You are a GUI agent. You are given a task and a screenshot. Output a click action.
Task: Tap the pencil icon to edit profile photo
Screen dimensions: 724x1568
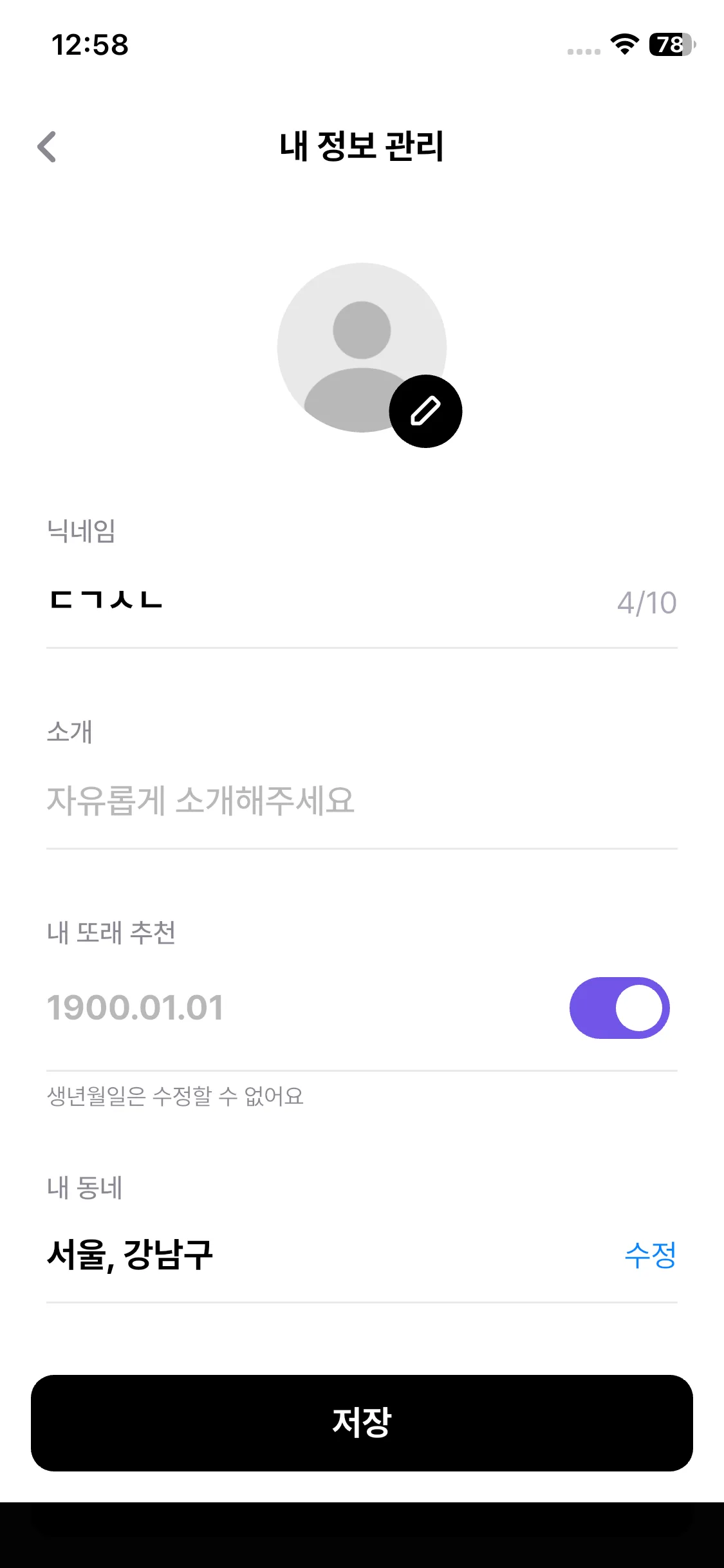(425, 411)
